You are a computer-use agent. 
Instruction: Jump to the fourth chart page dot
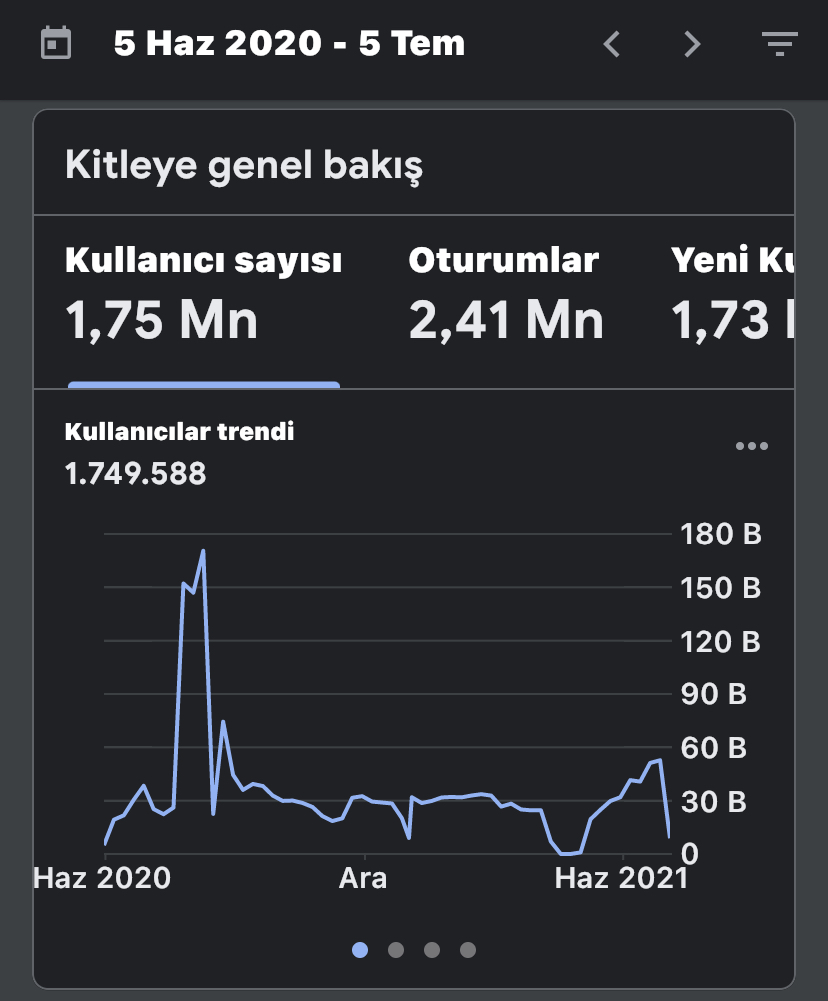[468, 950]
